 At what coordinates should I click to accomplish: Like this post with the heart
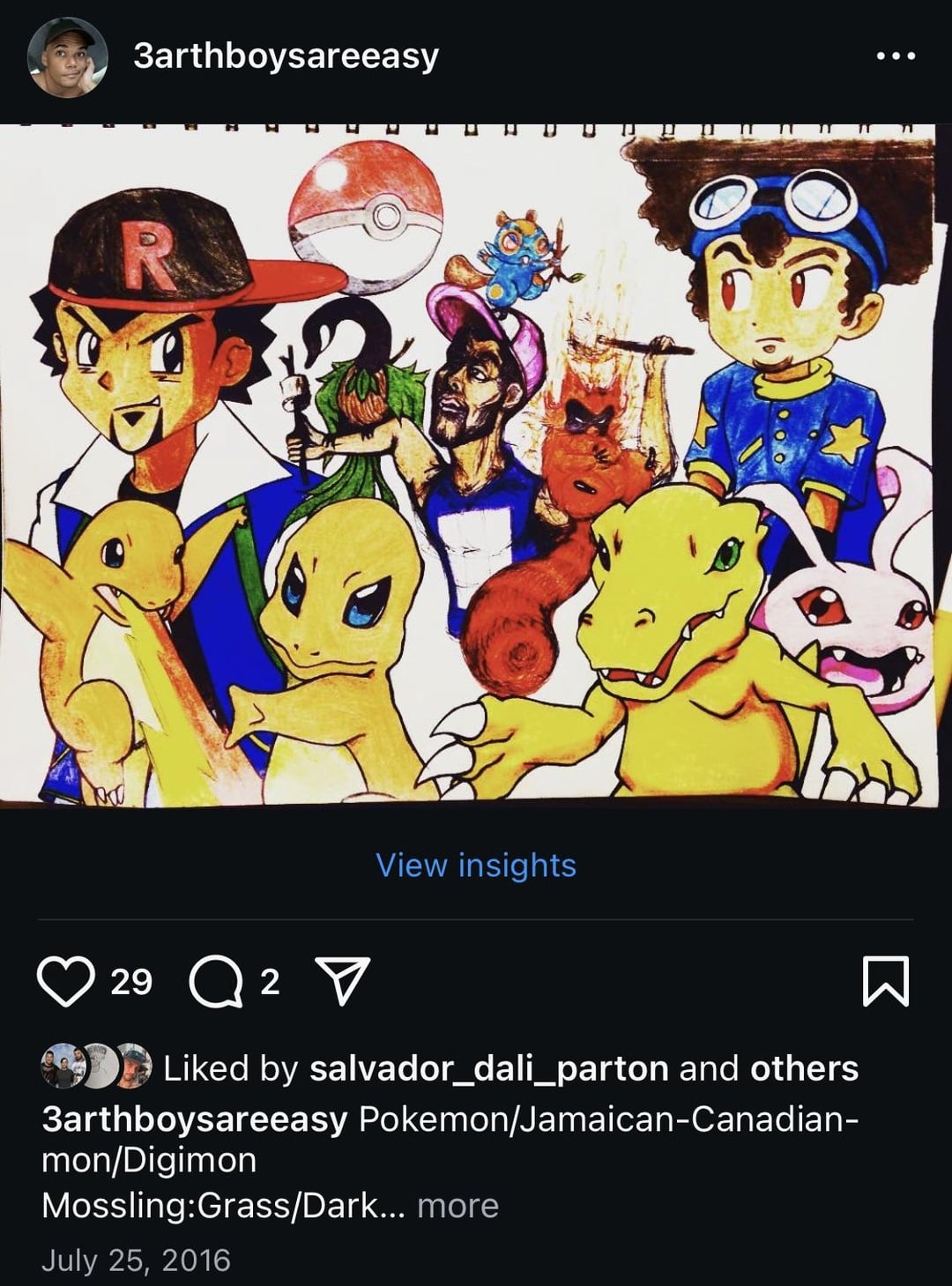pyautogui.click(x=66, y=981)
